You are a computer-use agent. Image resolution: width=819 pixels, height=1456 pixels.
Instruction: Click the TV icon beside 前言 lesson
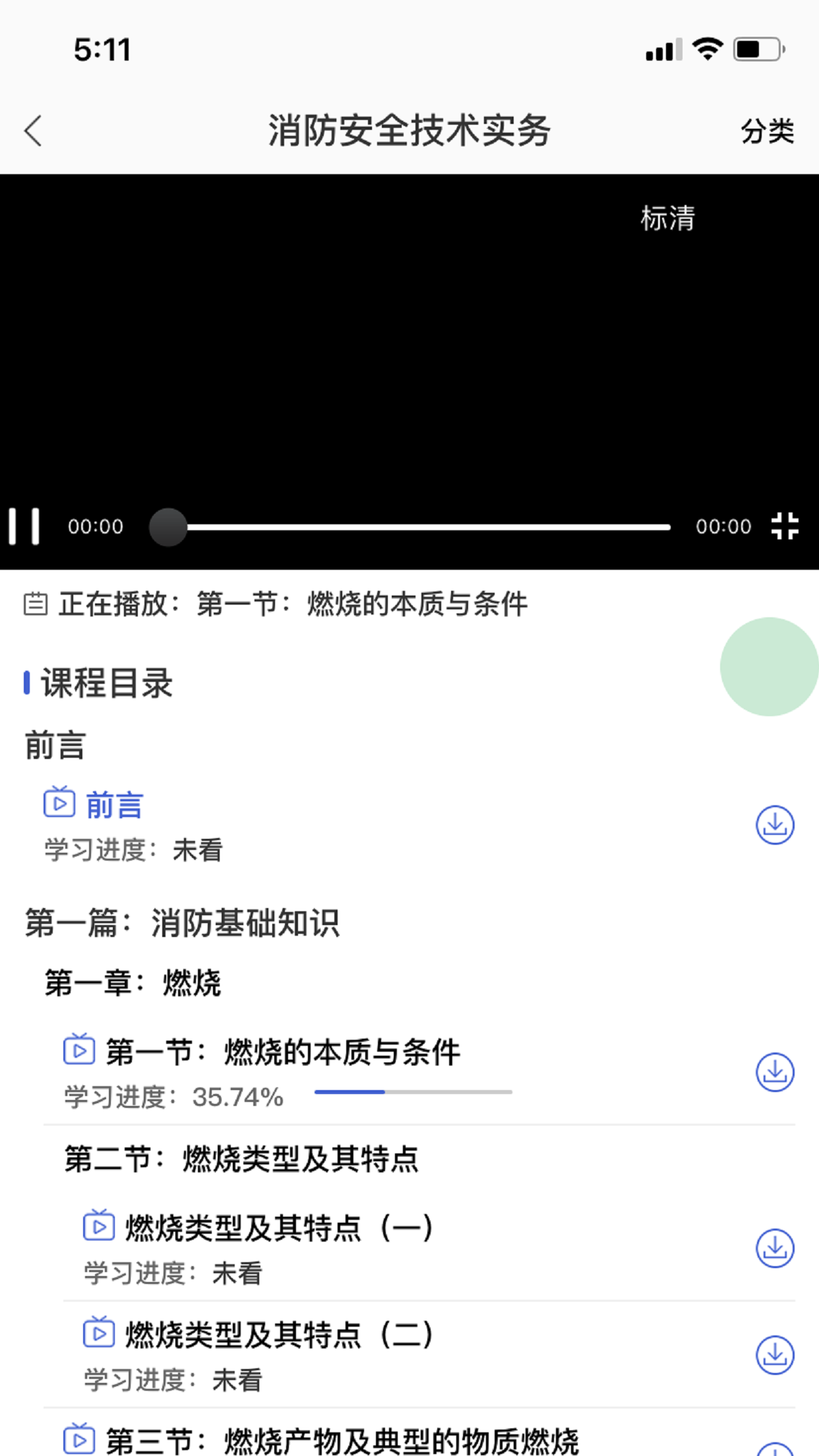[59, 803]
